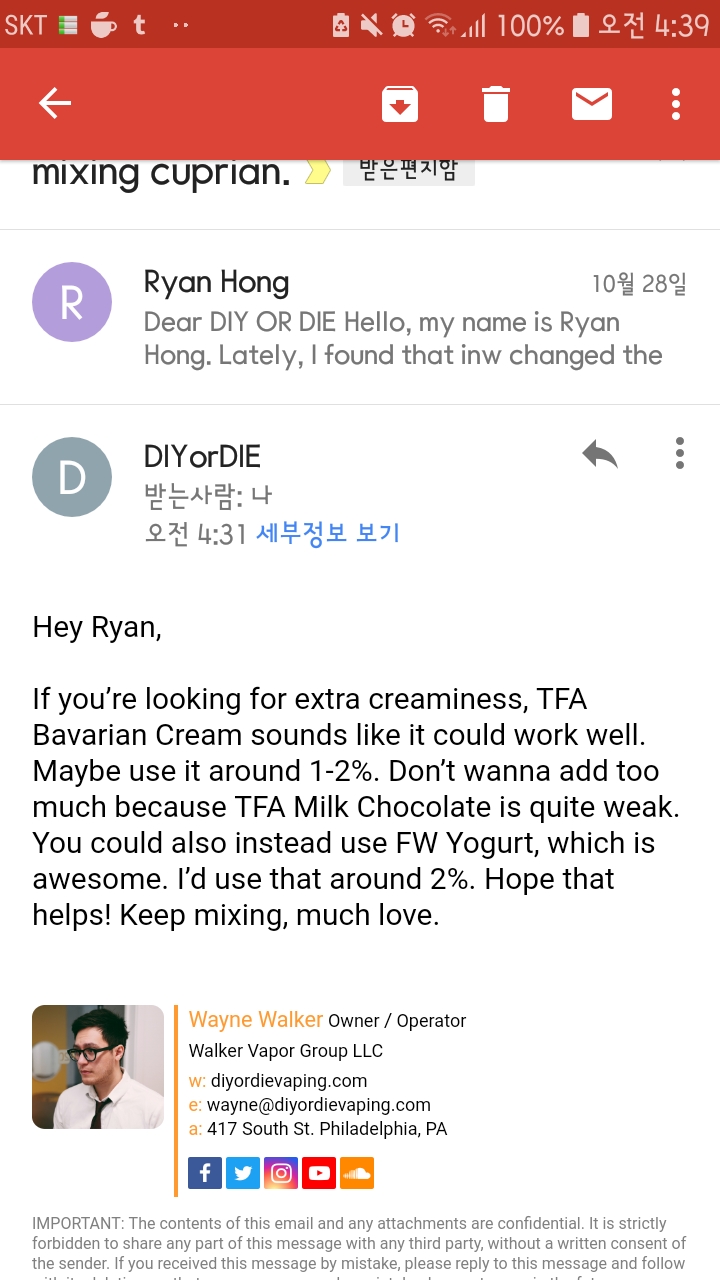Image resolution: width=720 pixels, height=1280 pixels.
Task: Open the Instagram icon in signature
Action: click(x=281, y=1173)
